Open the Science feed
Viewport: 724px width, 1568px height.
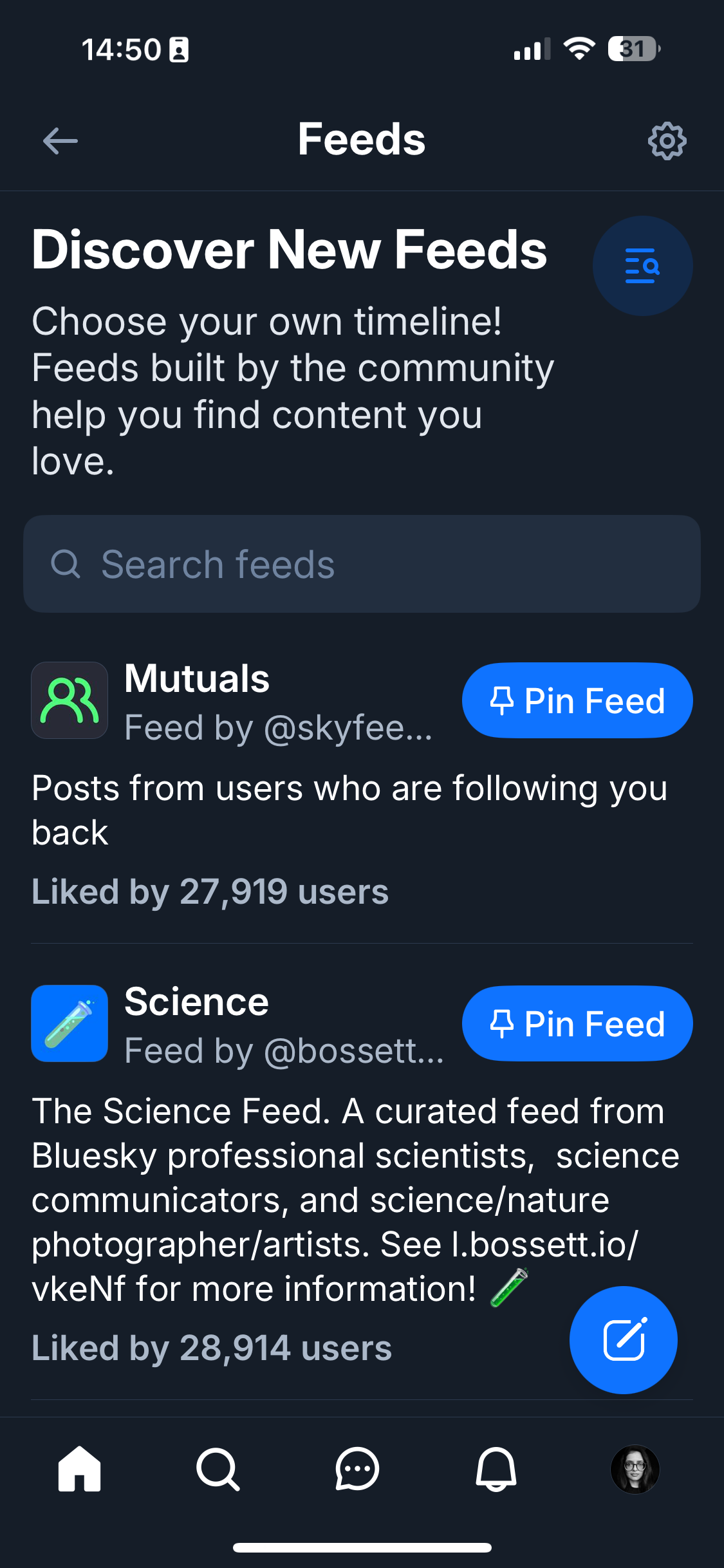pyautogui.click(x=196, y=1003)
